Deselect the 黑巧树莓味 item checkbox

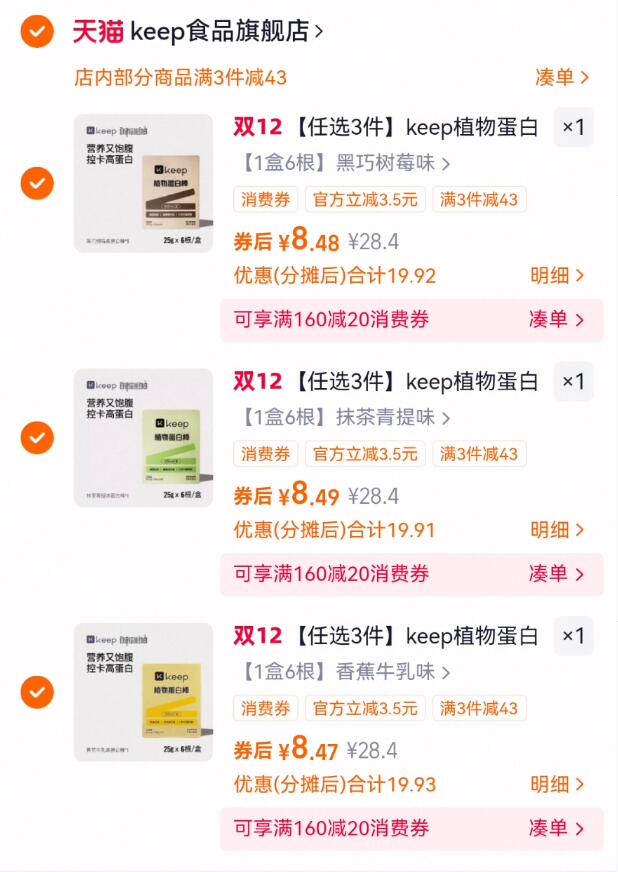click(37, 183)
